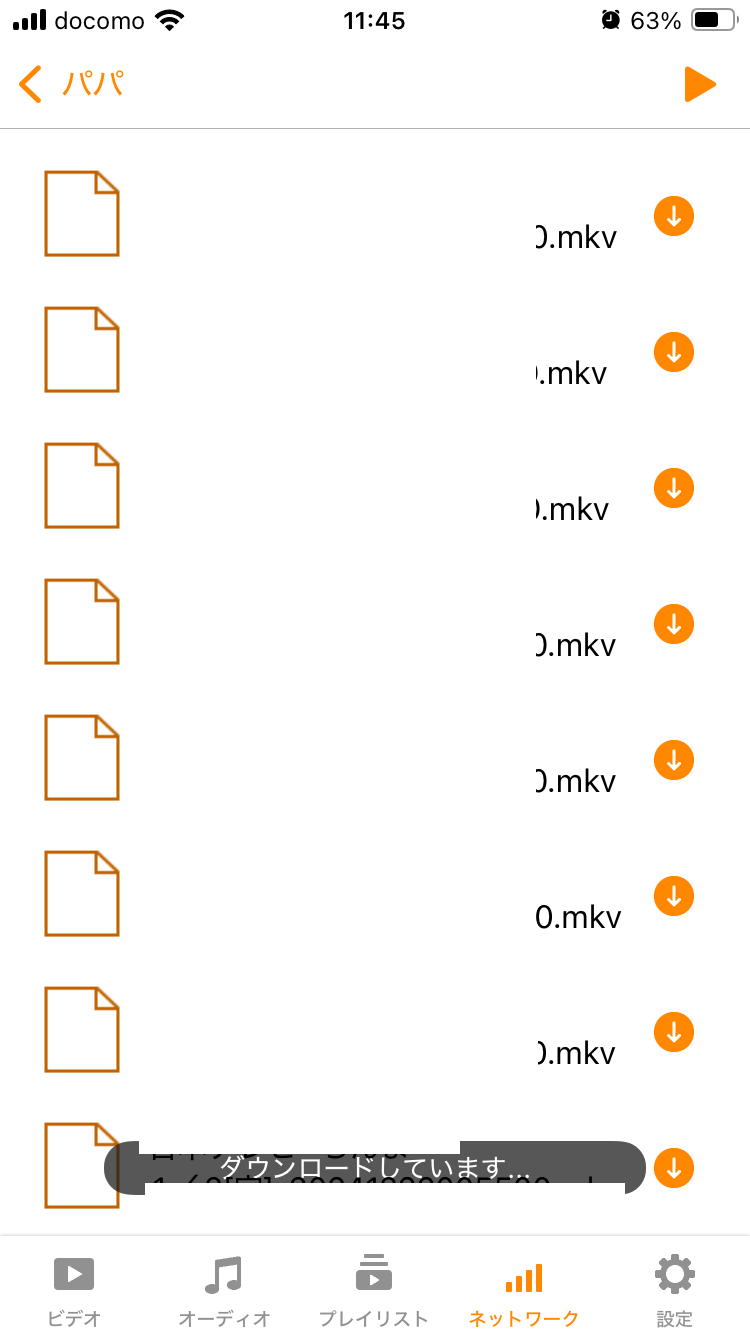The width and height of the screenshot is (750, 1334).
Task: Tap the ダウンロードしています toast message
Action: click(x=373, y=1168)
